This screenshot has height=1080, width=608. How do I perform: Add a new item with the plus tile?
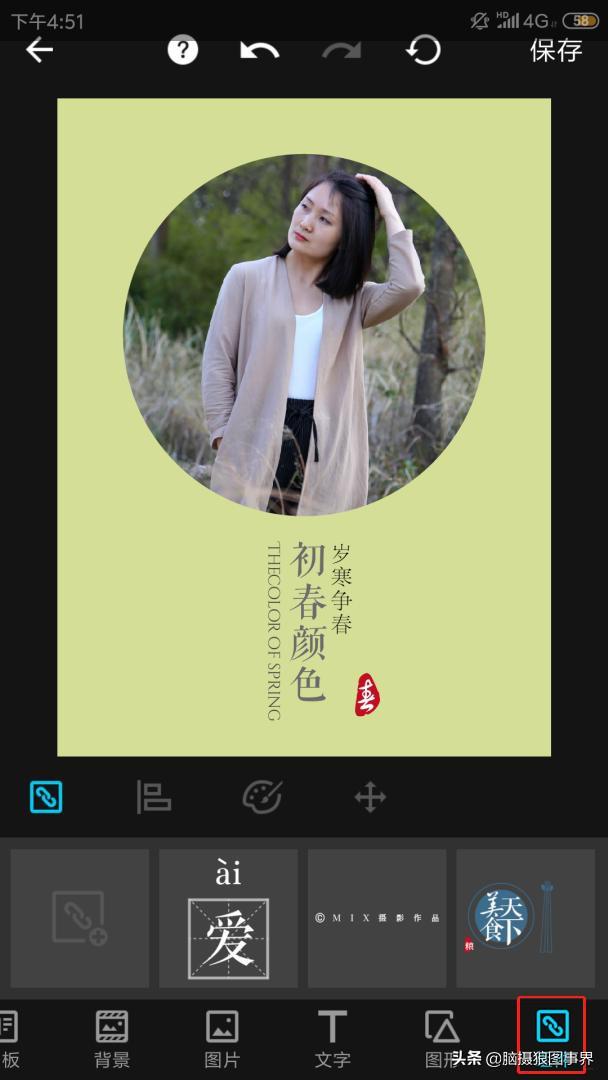pyautogui.click(x=80, y=918)
